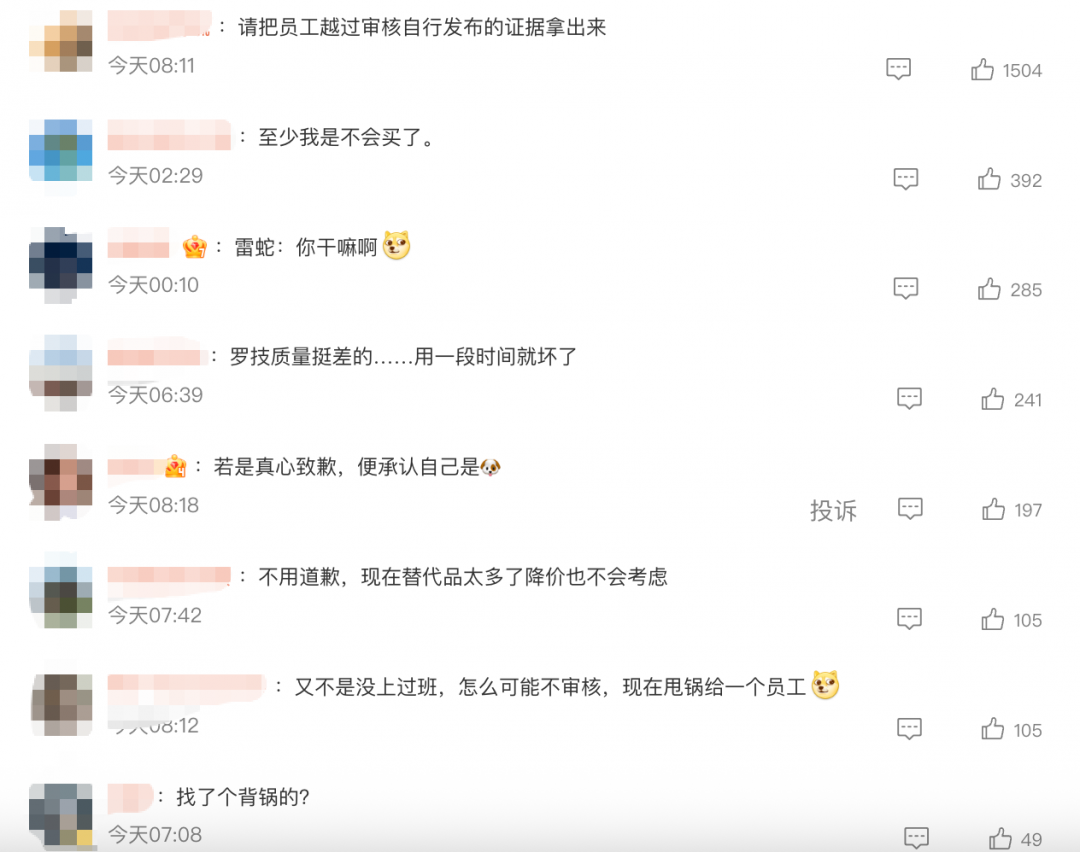Reply to the comment about 罗技质量挺差的
Screen dimensions: 1080x852
click(x=909, y=399)
